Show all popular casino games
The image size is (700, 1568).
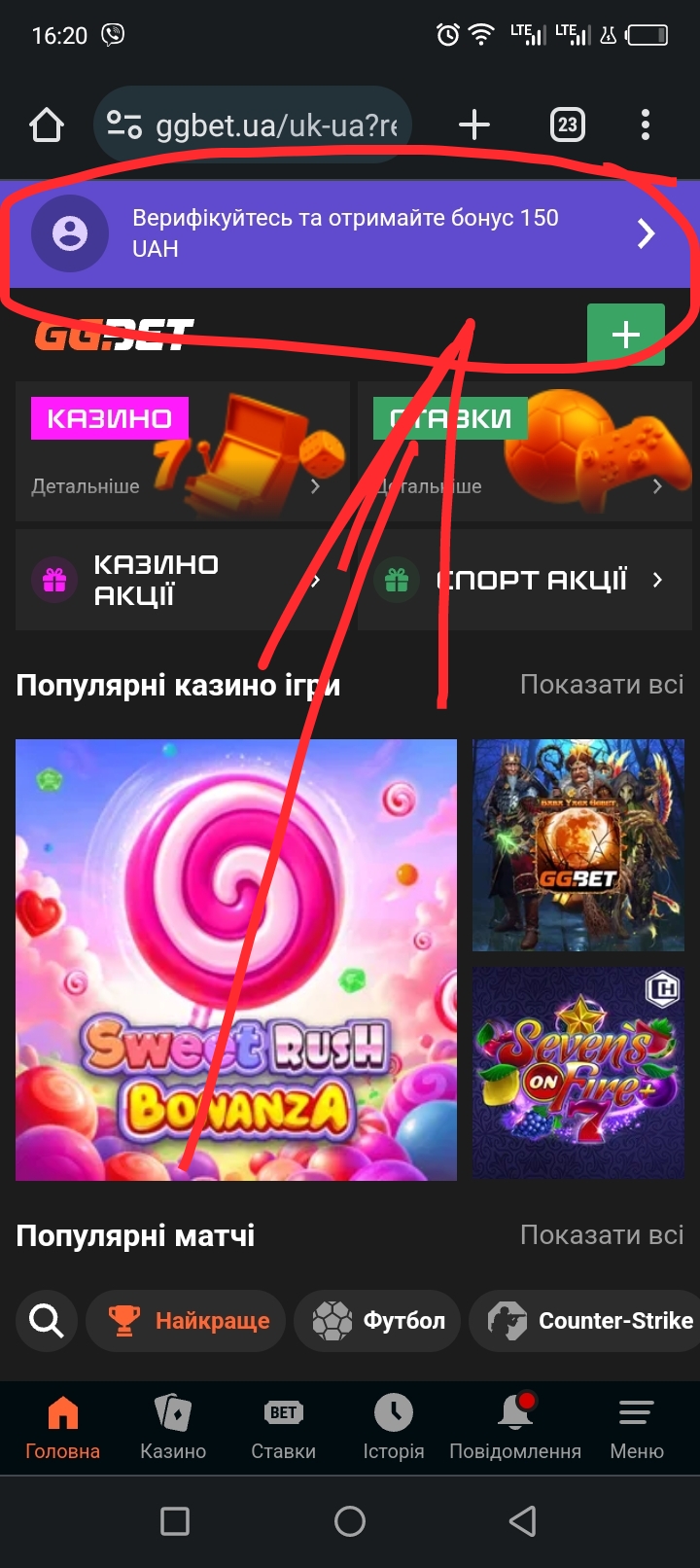(x=601, y=685)
